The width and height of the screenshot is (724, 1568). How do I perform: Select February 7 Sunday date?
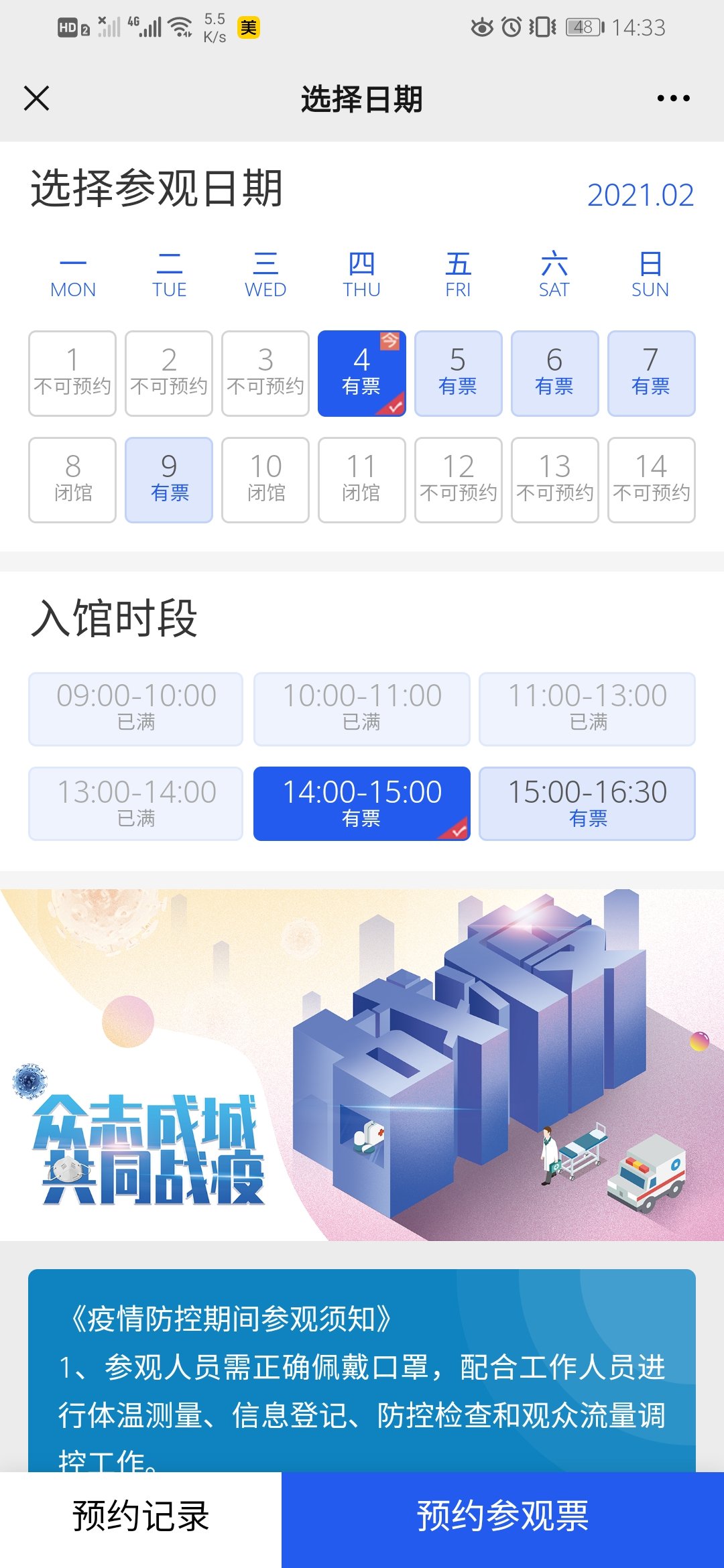point(651,373)
